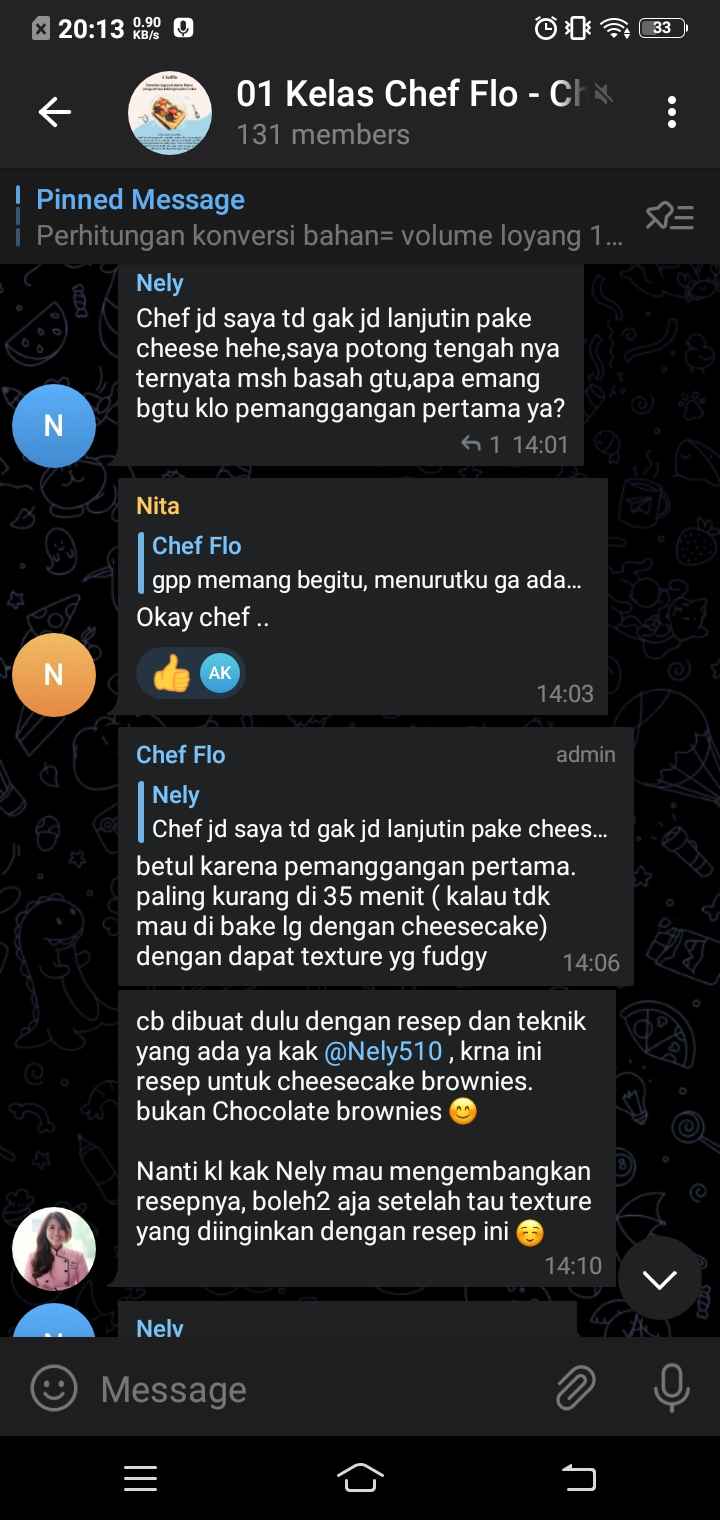This screenshot has width=720, height=1520.
Task: Go to the home screen
Action: click(x=360, y=1478)
